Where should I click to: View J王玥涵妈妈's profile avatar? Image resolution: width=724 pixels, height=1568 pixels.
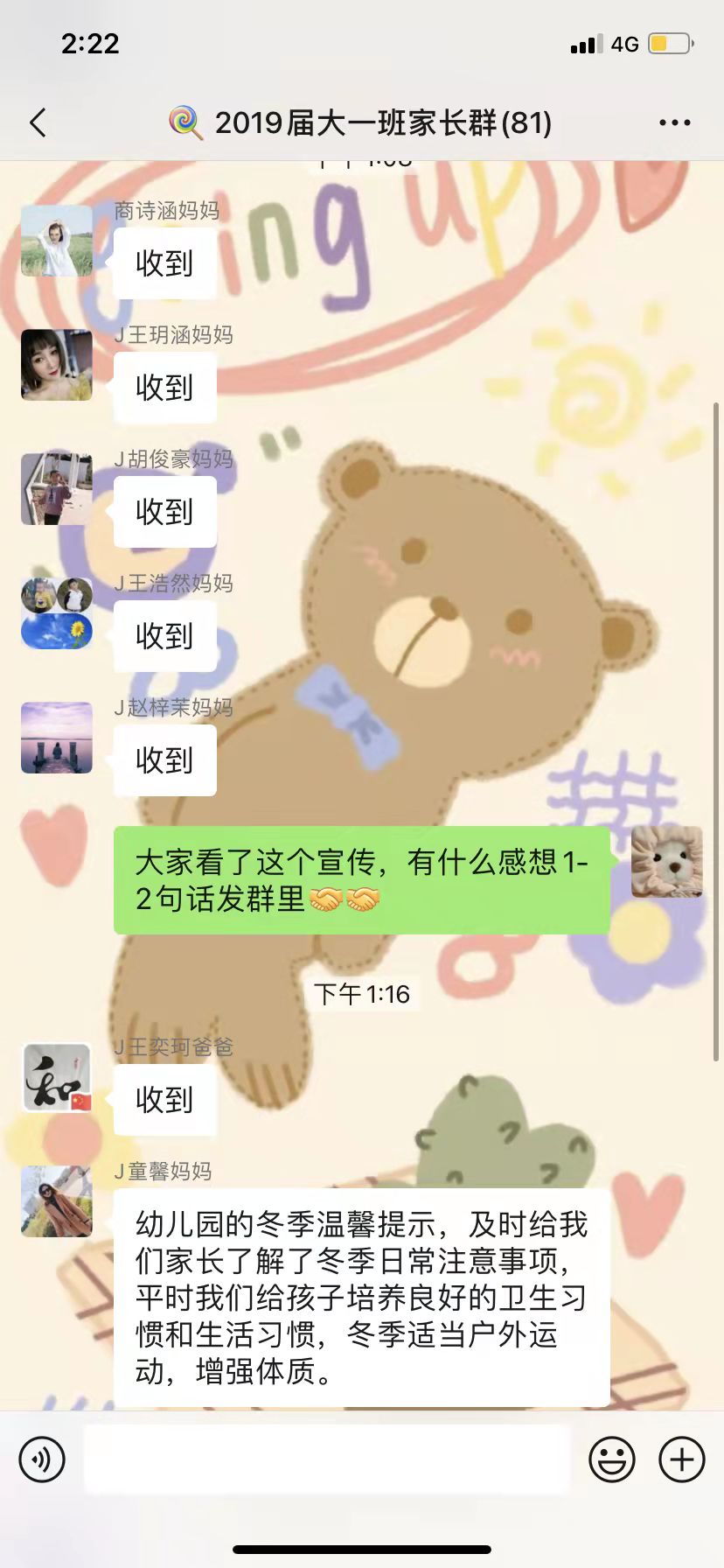tap(57, 365)
